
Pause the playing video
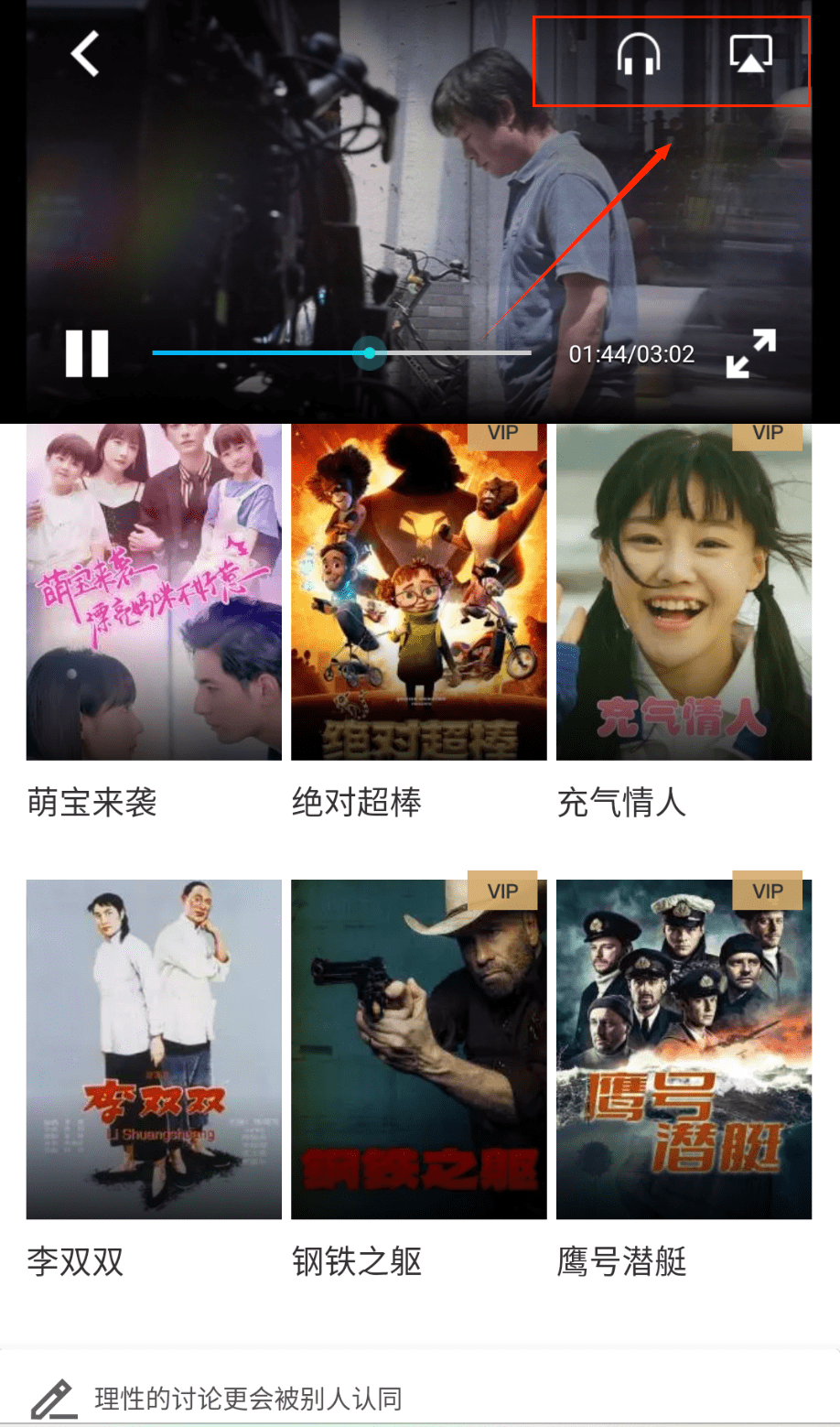(x=87, y=353)
